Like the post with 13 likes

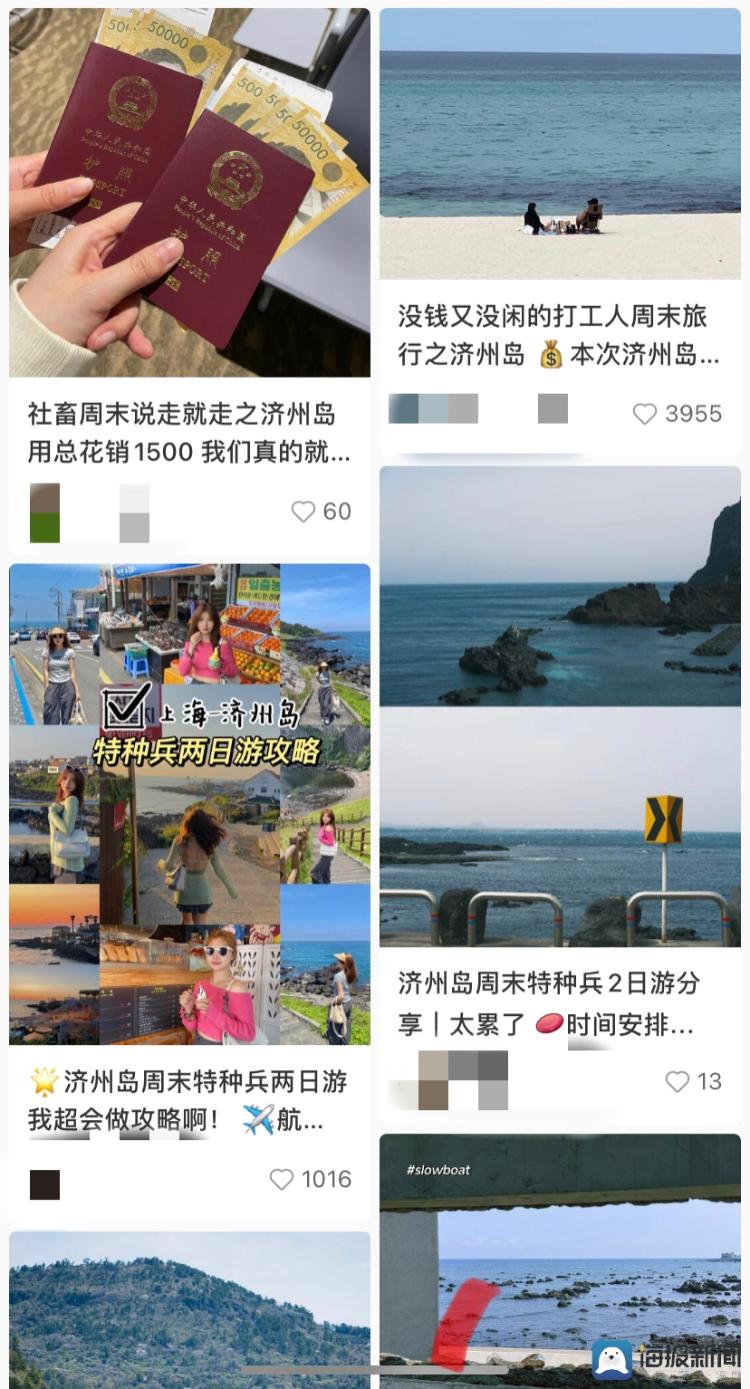[677, 1081]
